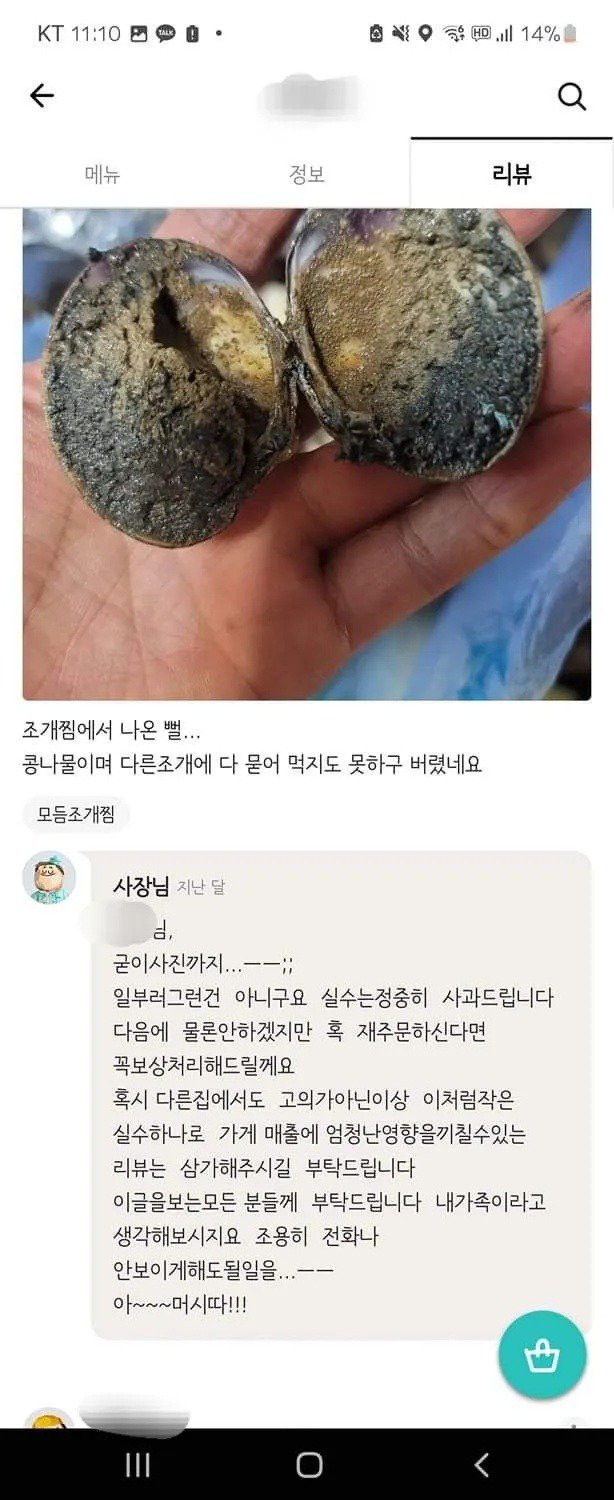
Task: Go back using the top arrow
Action: click(x=42, y=96)
